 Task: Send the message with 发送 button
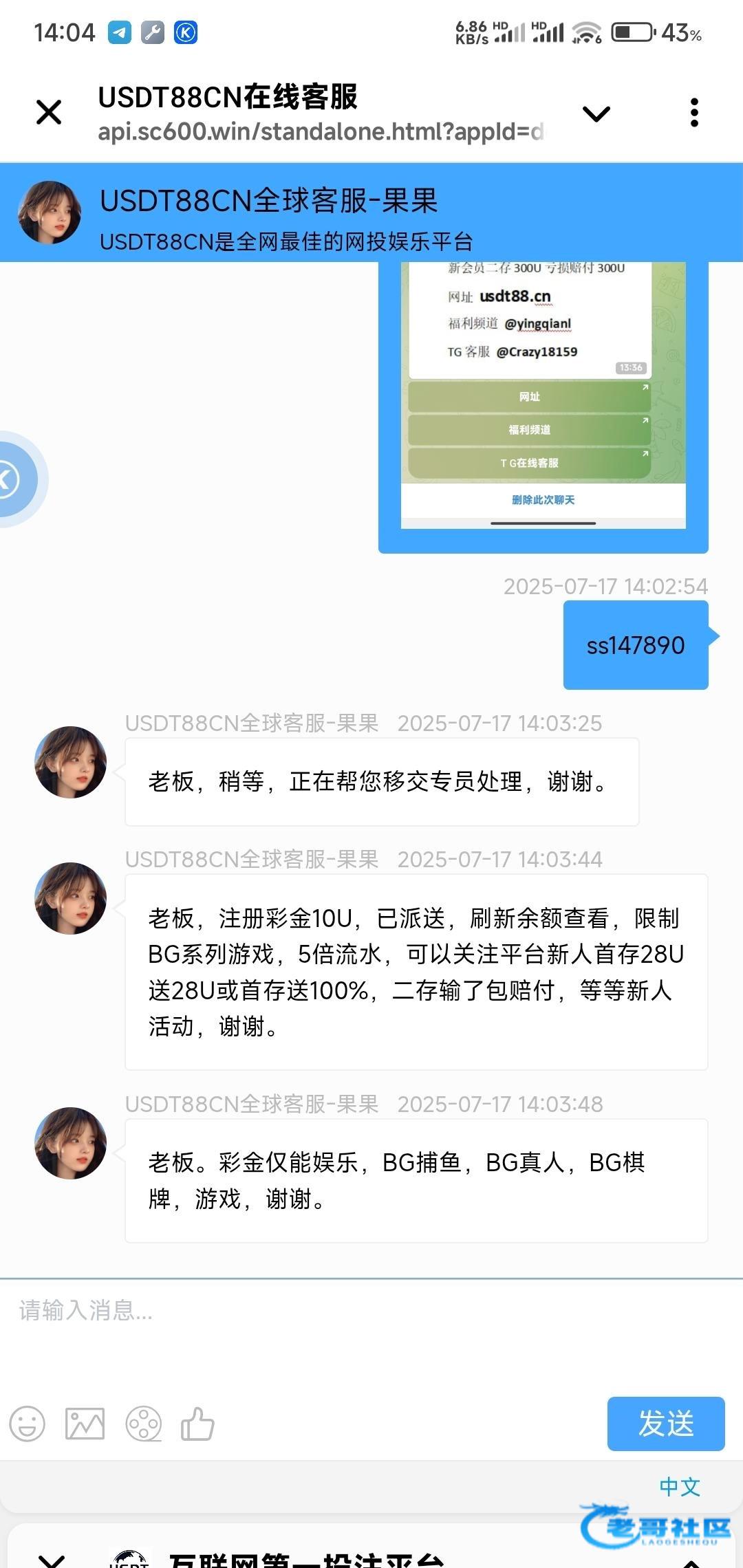pyautogui.click(x=665, y=1424)
